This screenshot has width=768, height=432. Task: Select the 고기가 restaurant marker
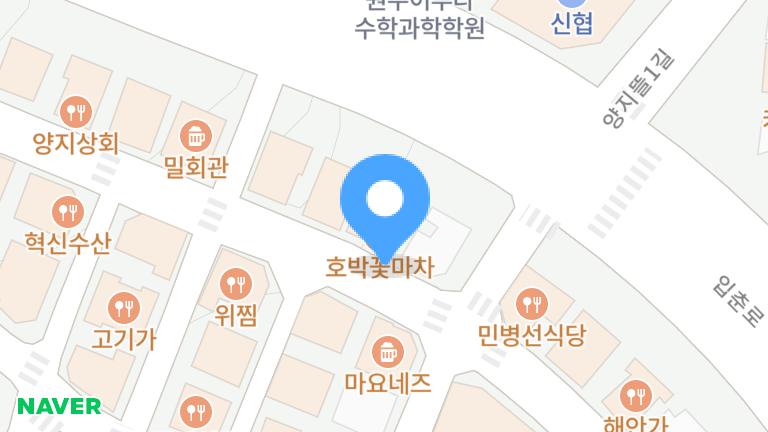(x=123, y=307)
